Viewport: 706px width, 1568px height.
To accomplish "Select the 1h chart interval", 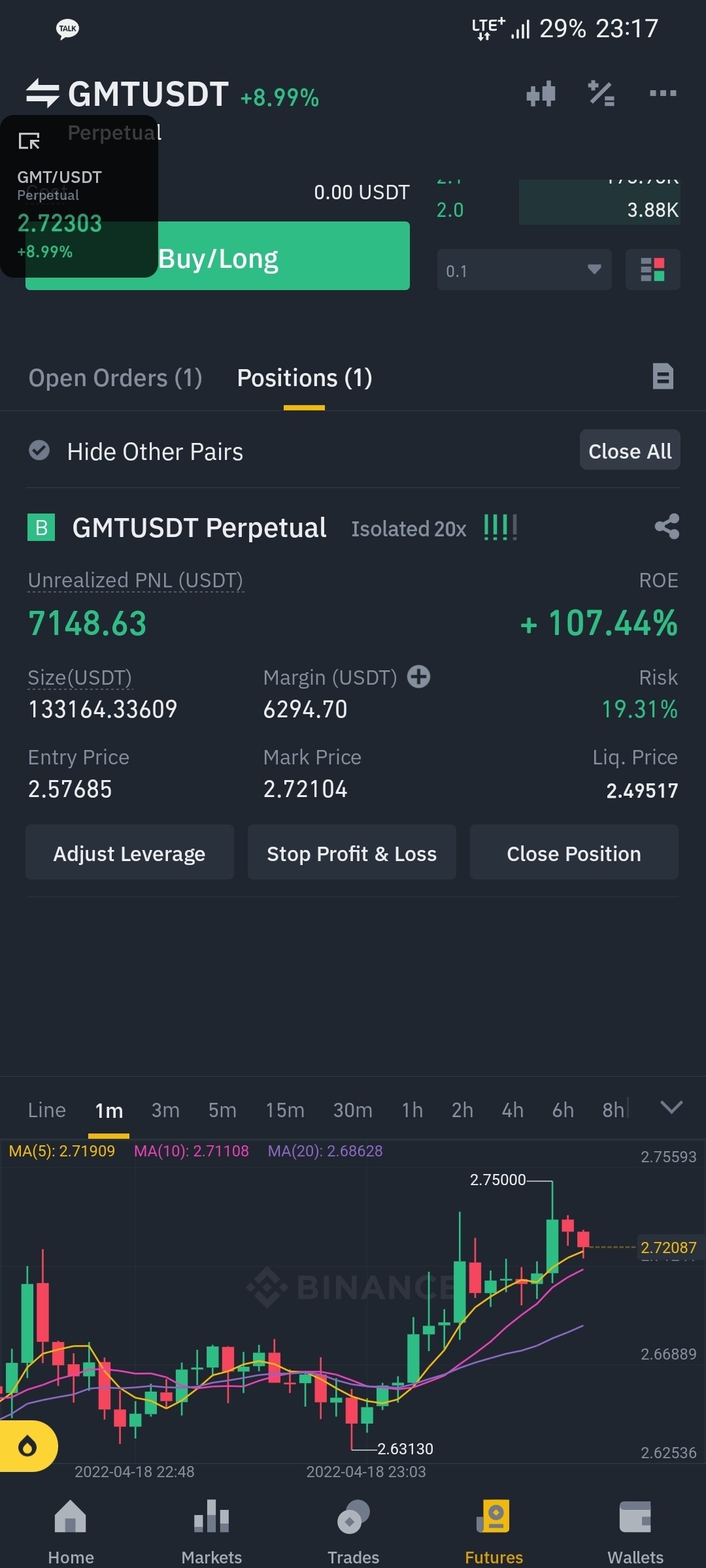I will click(x=412, y=1110).
